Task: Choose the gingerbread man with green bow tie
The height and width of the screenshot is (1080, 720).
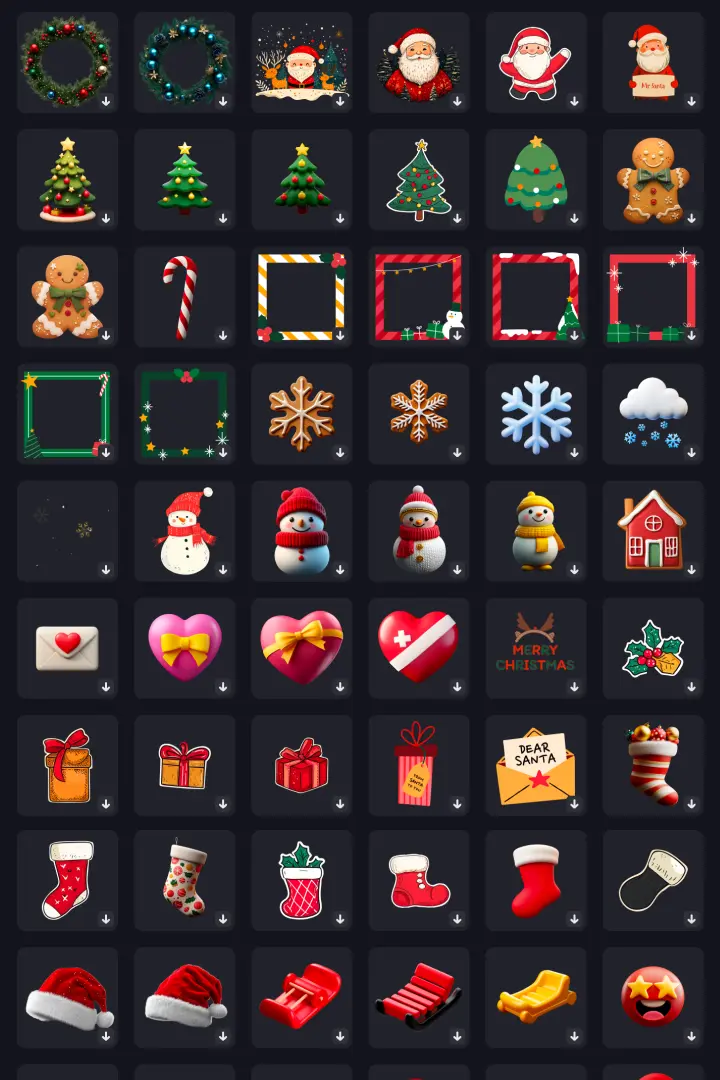Action: point(653,179)
